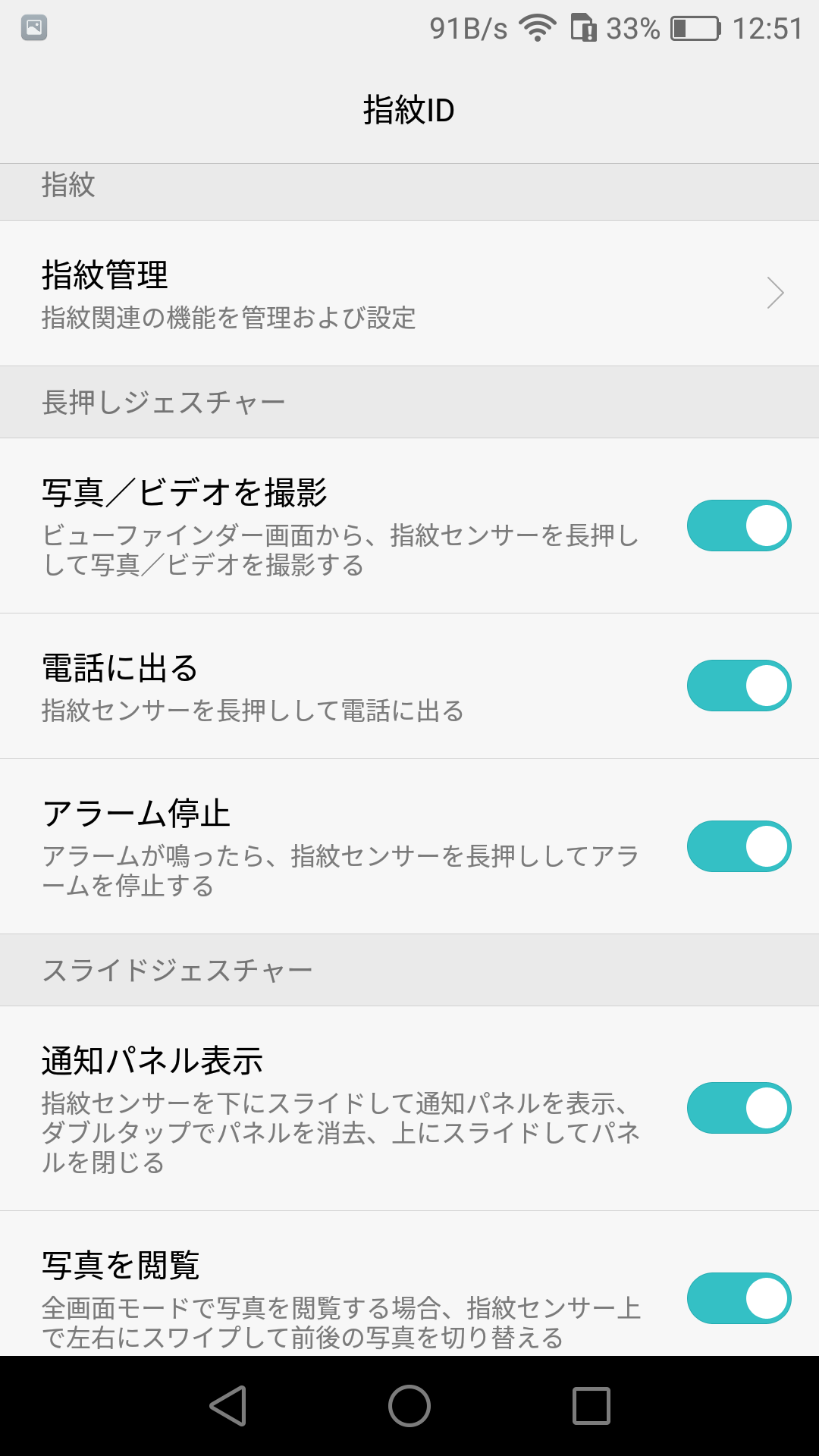The height and width of the screenshot is (1456, 819).
Task: Toggle 通知パネル表示 off
Action: tap(739, 1108)
